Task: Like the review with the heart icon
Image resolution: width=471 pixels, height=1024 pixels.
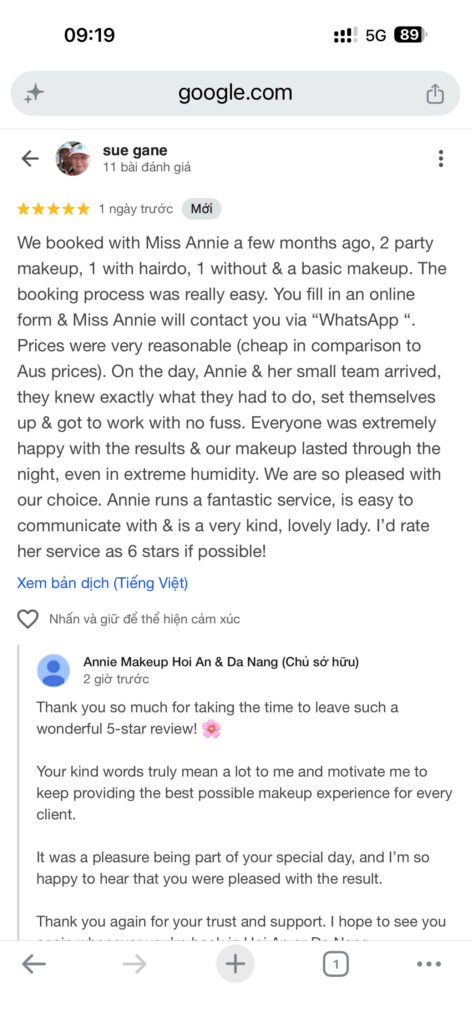Action: point(27,618)
